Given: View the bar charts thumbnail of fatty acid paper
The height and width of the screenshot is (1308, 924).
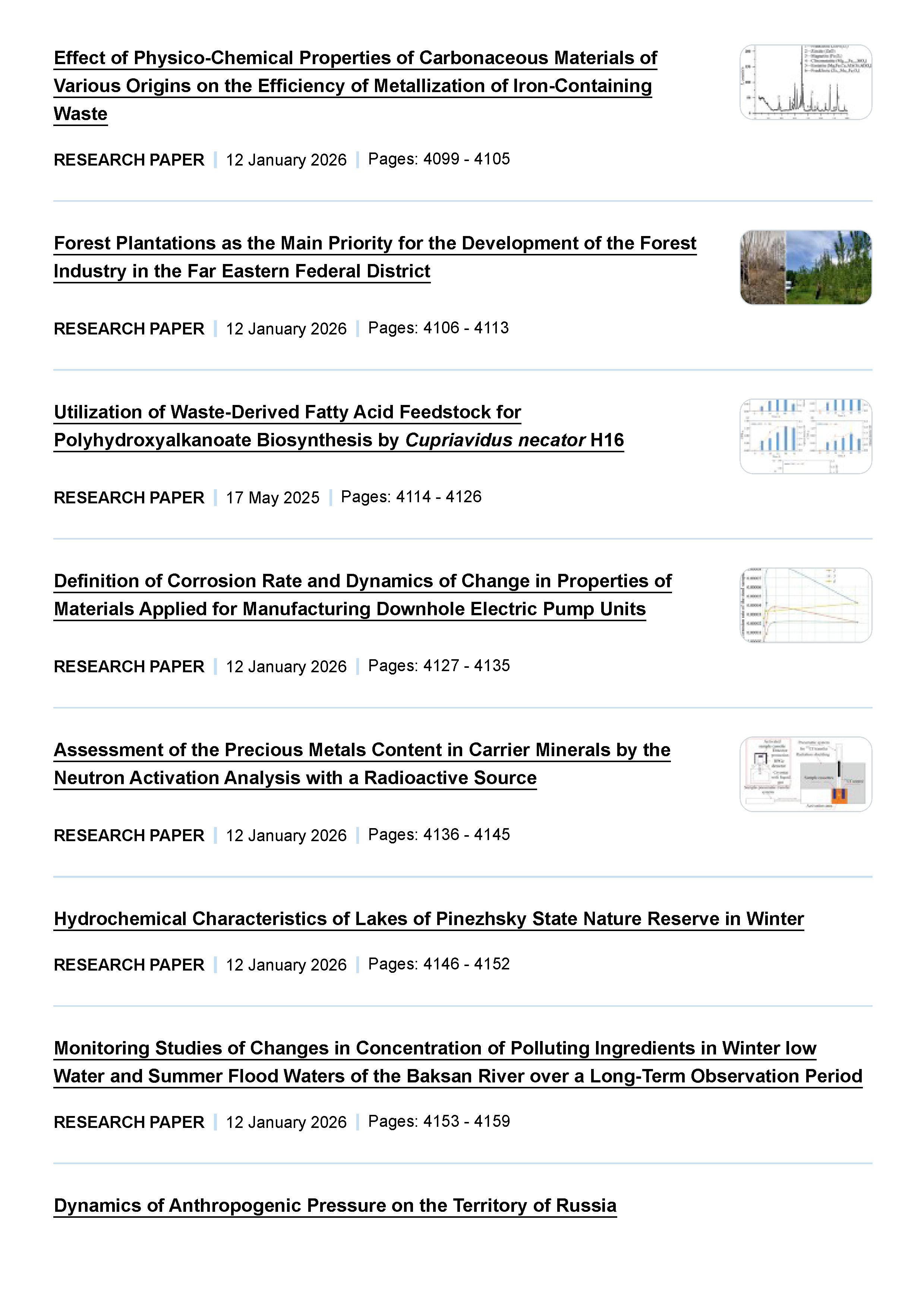Looking at the screenshot, I should click(805, 436).
